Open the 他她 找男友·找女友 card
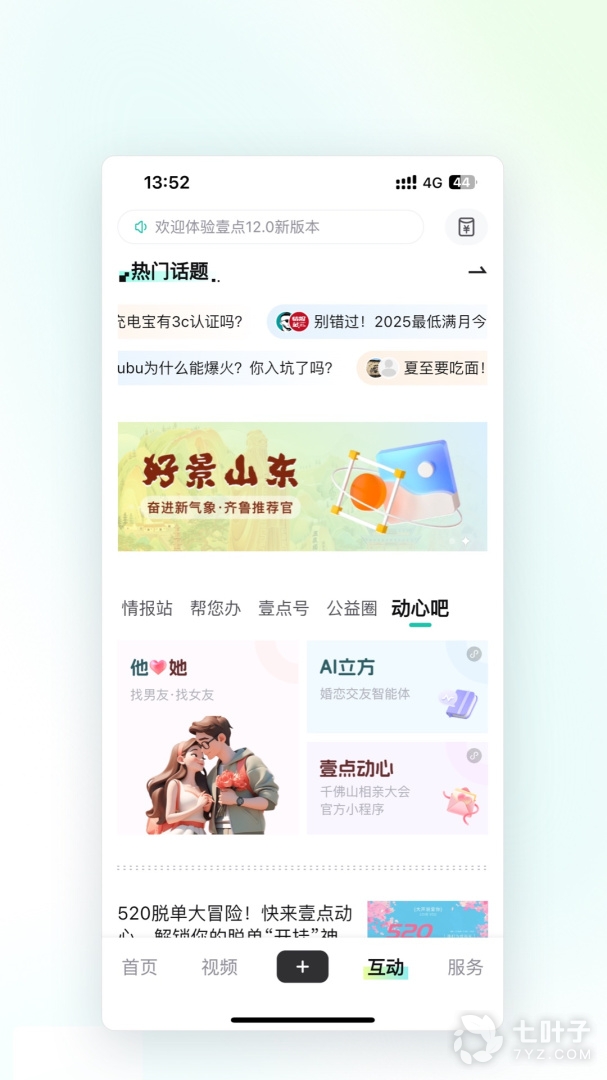 click(208, 738)
